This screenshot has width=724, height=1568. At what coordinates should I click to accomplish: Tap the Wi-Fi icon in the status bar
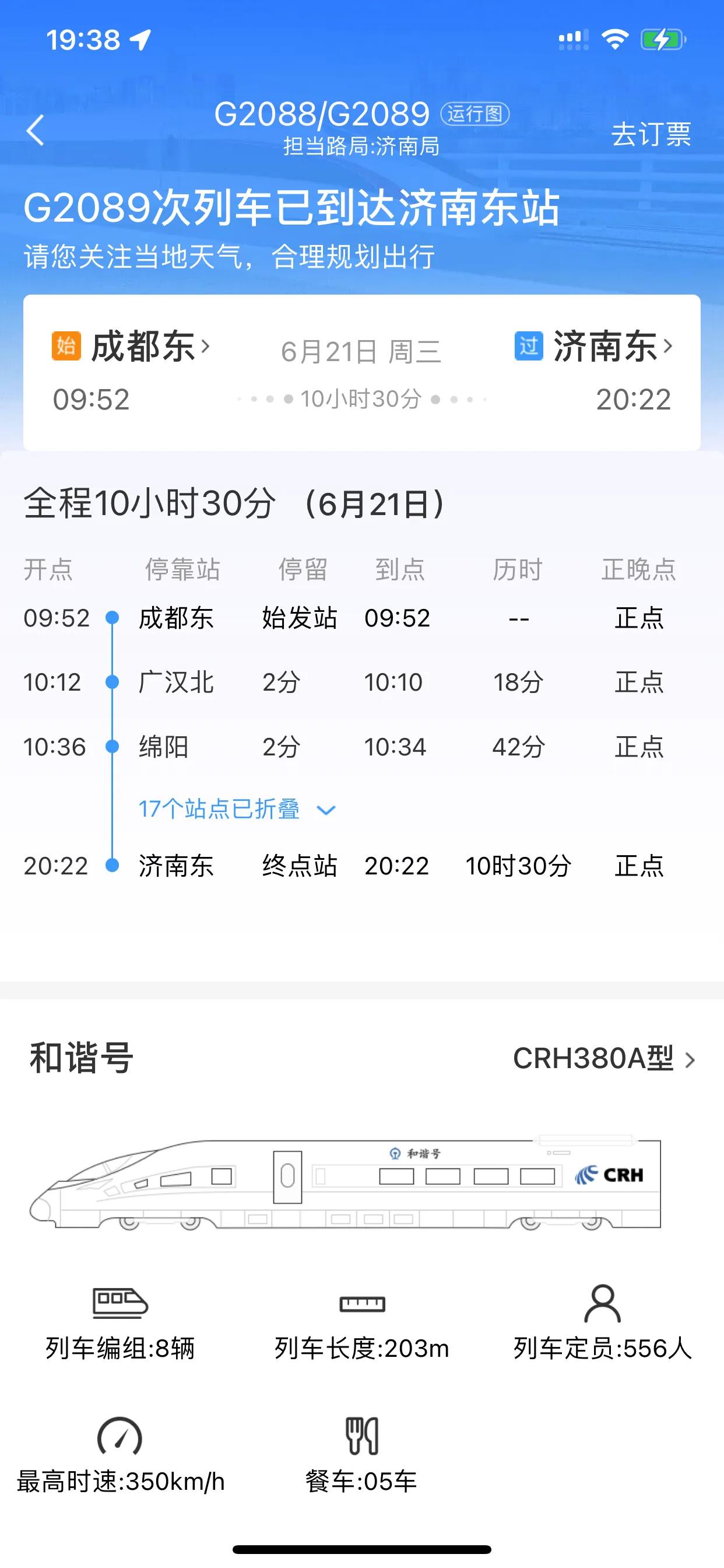[x=614, y=38]
